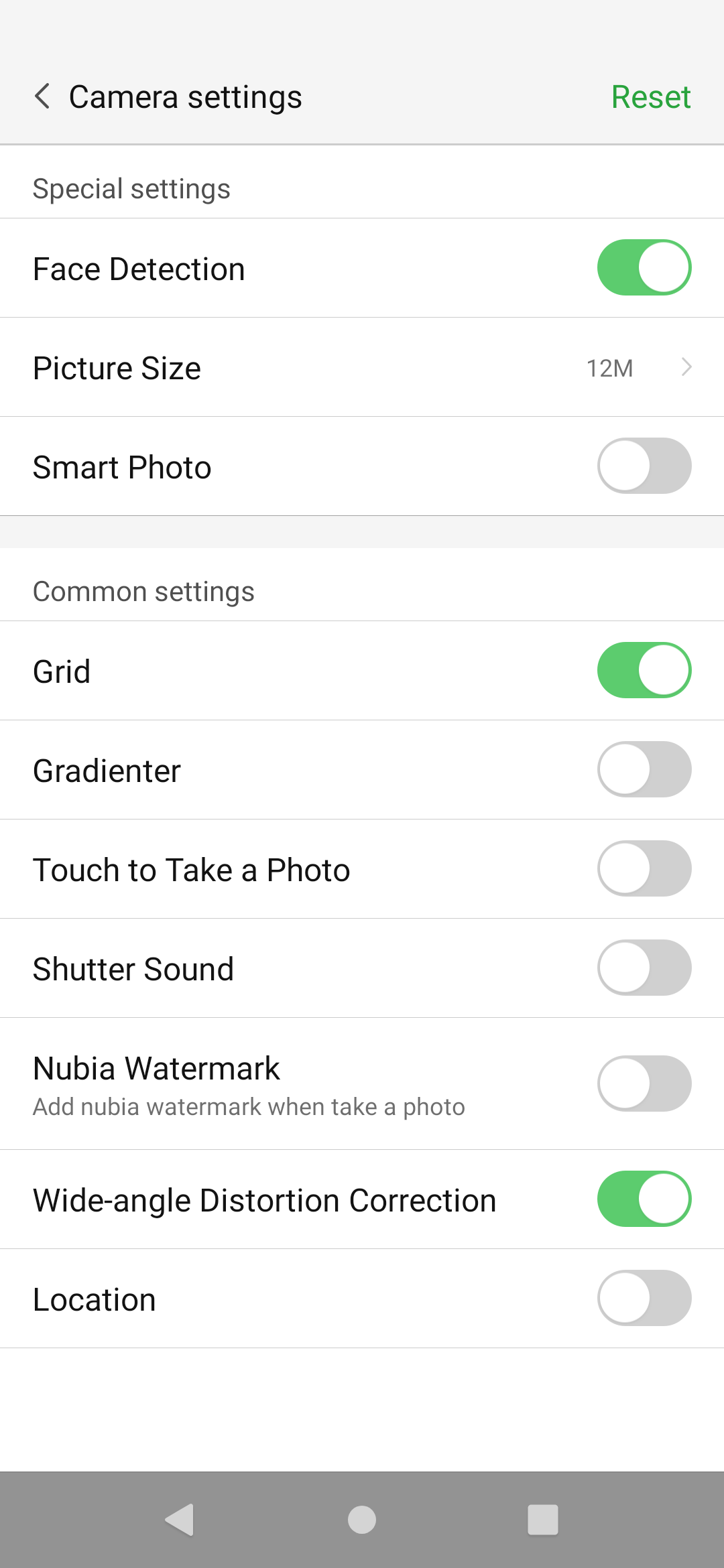Screen dimensions: 724x1568
Task: Turn on Gradienter
Action: point(644,769)
